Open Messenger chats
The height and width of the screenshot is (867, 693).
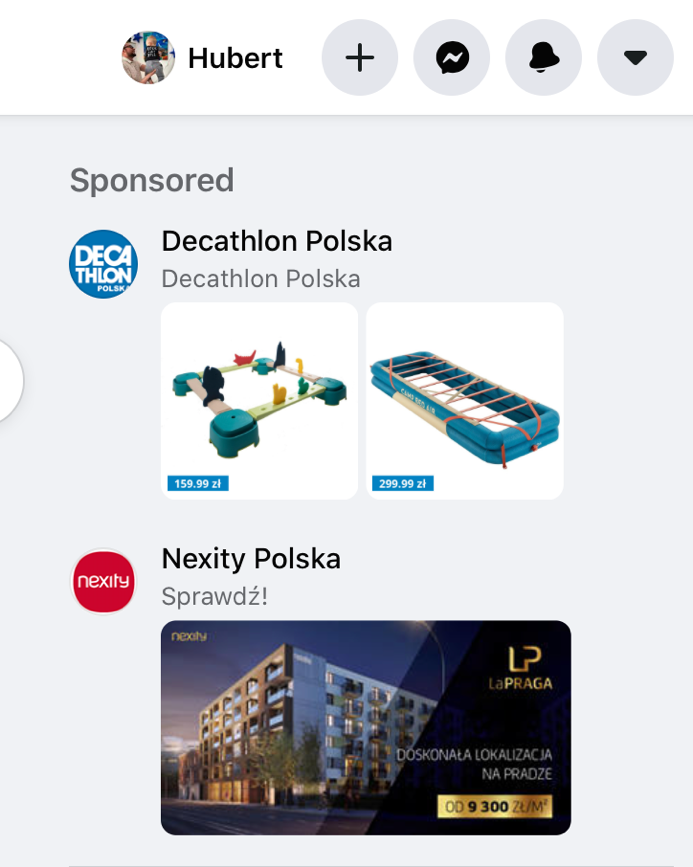point(452,58)
